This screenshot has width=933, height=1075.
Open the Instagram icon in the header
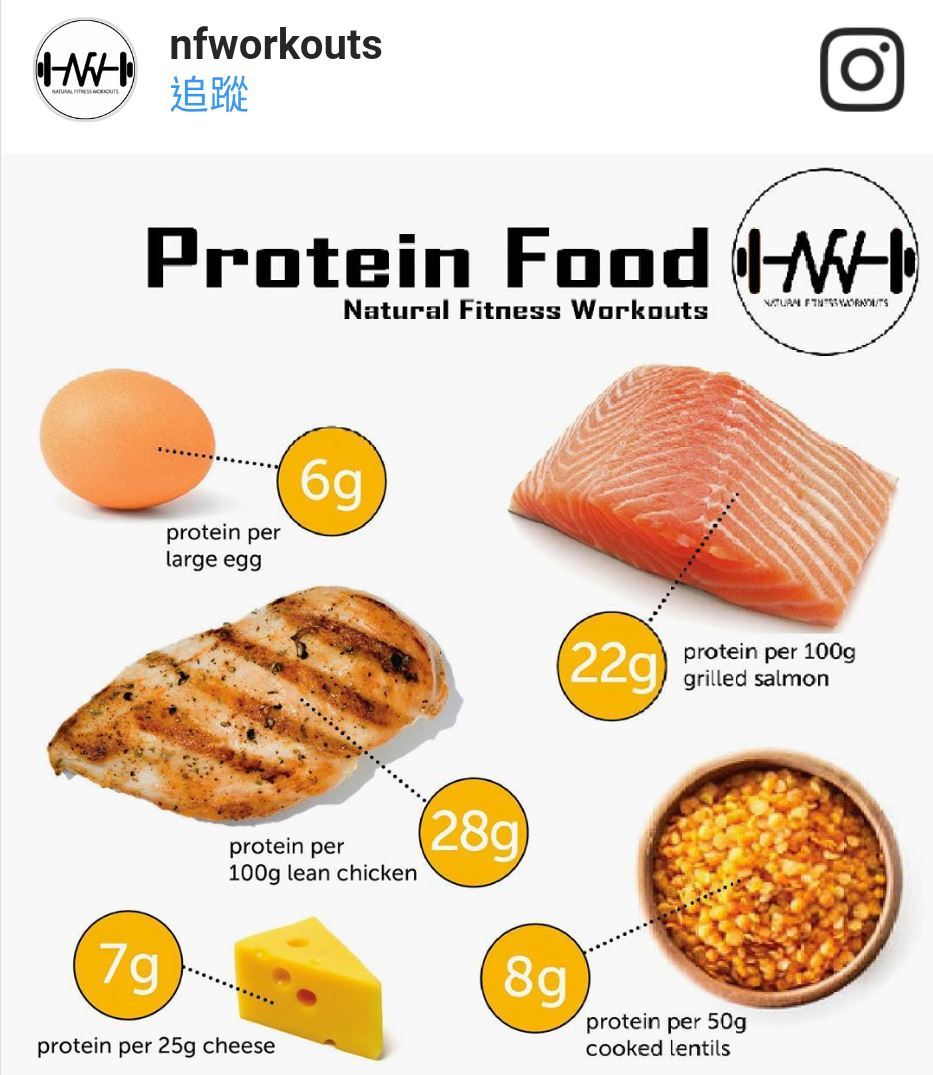tap(861, 70)
